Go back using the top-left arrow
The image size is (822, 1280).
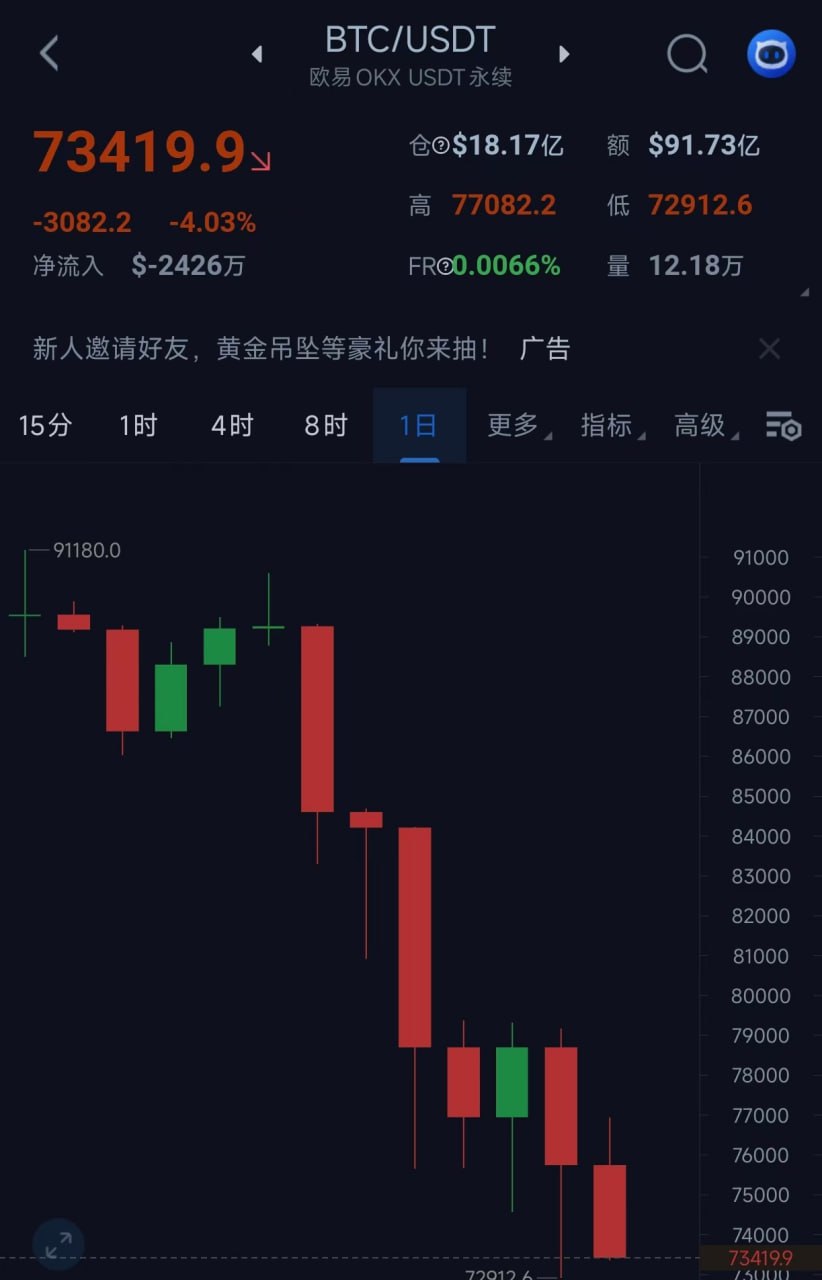(49, 53)
